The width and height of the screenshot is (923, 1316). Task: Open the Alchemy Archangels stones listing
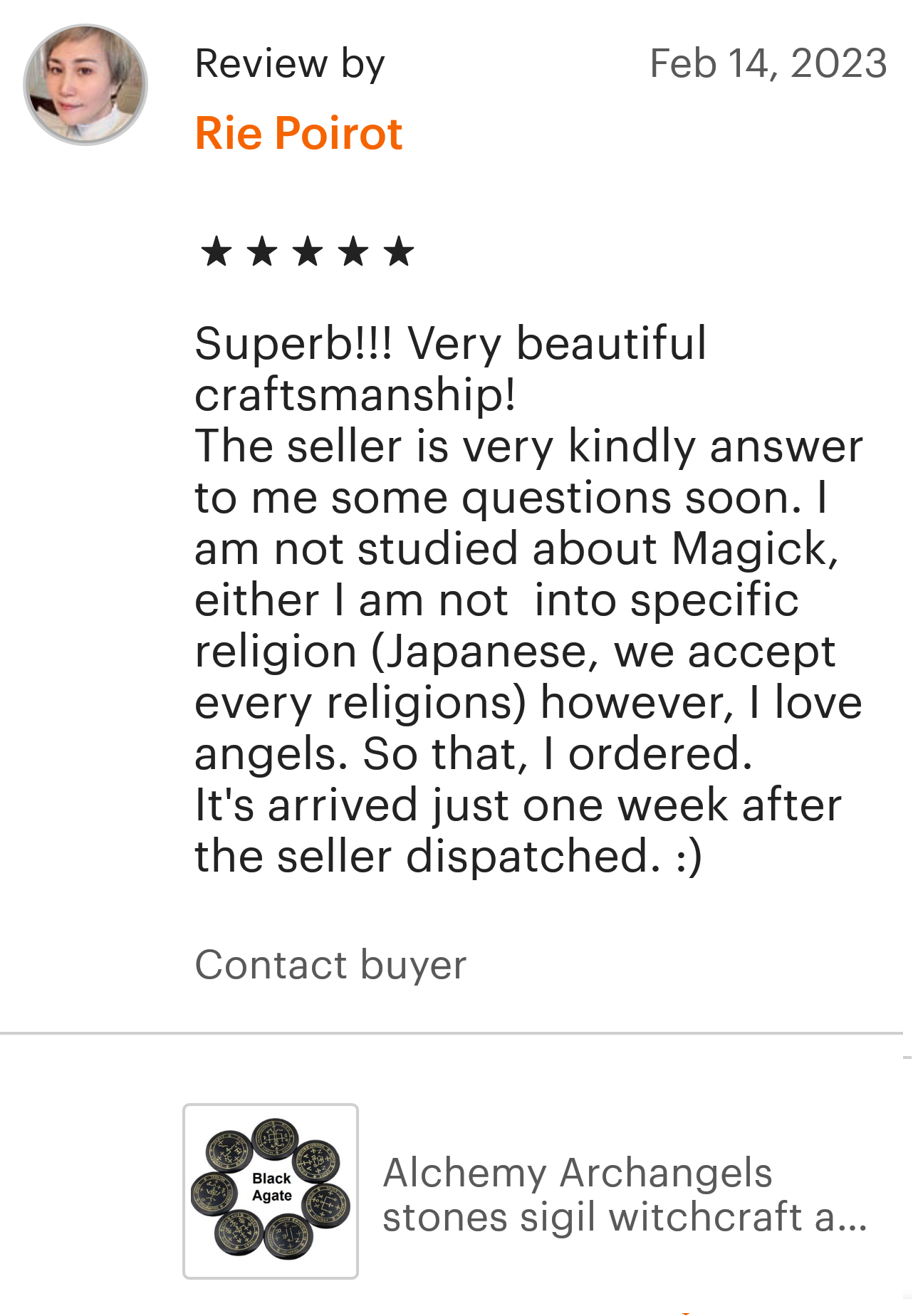pyautogui.click(x=624, y=1194)
